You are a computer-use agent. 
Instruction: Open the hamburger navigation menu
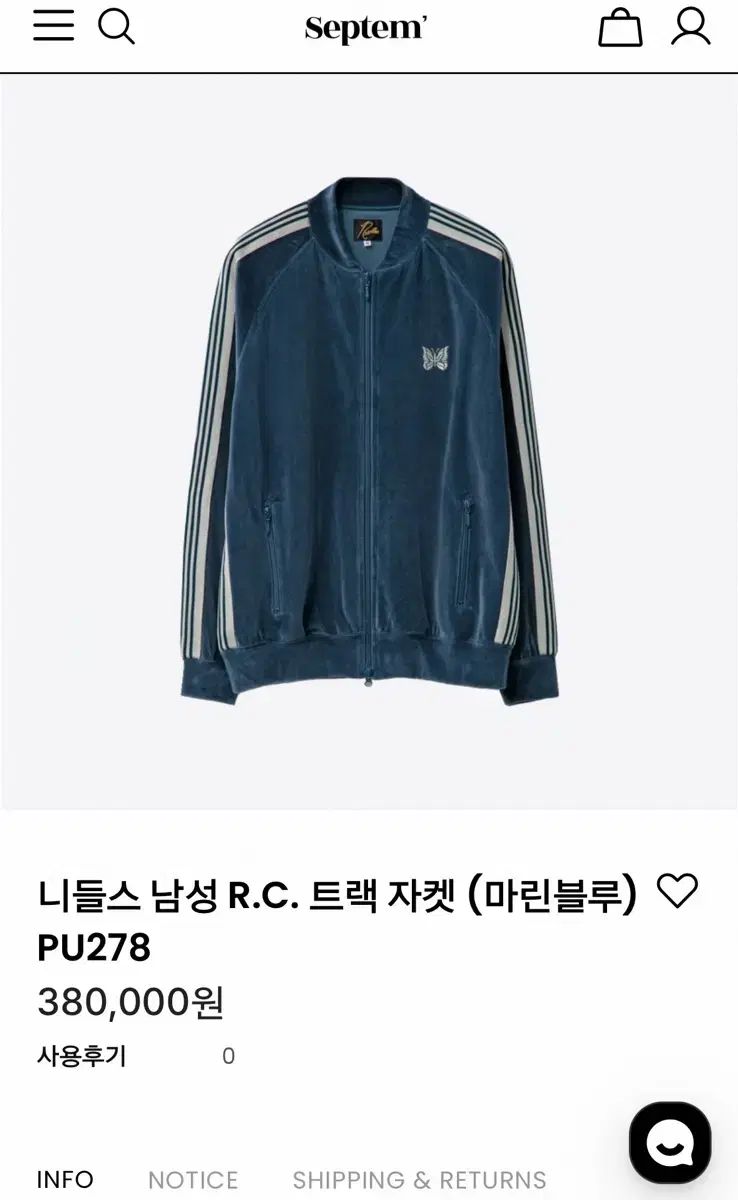(x=55, y=25)
